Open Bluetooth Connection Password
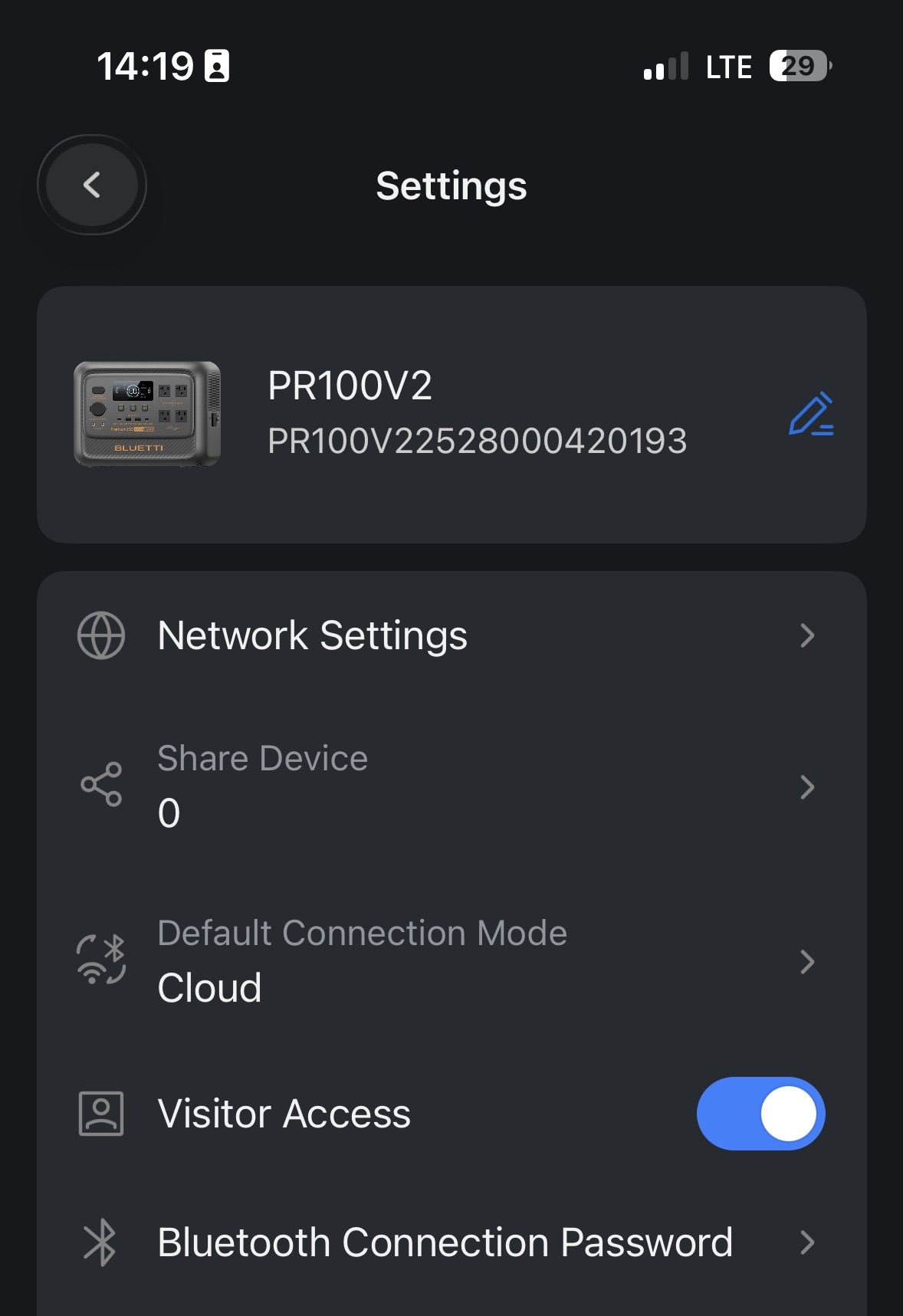903x1316 pixels. 451,1242
